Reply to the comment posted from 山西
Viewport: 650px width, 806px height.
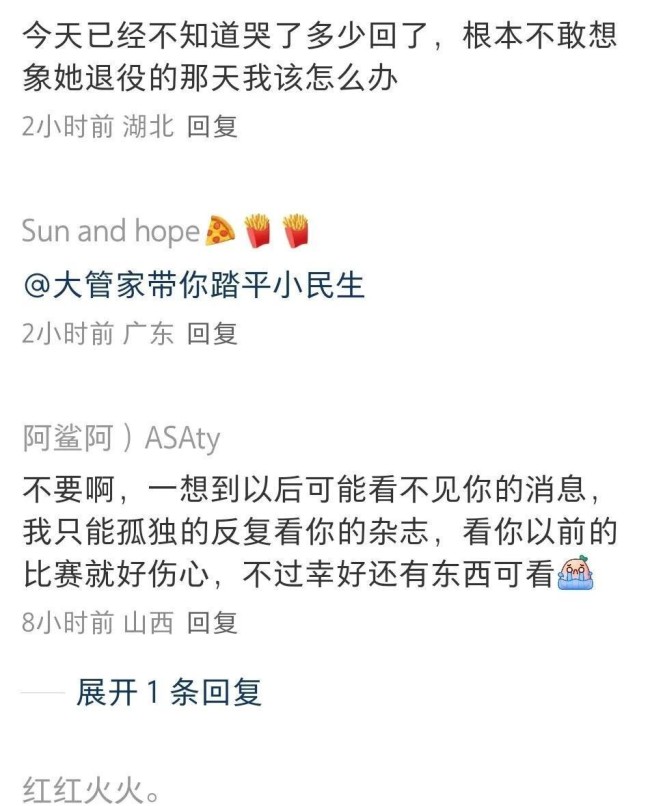click(x=212, y=623)
